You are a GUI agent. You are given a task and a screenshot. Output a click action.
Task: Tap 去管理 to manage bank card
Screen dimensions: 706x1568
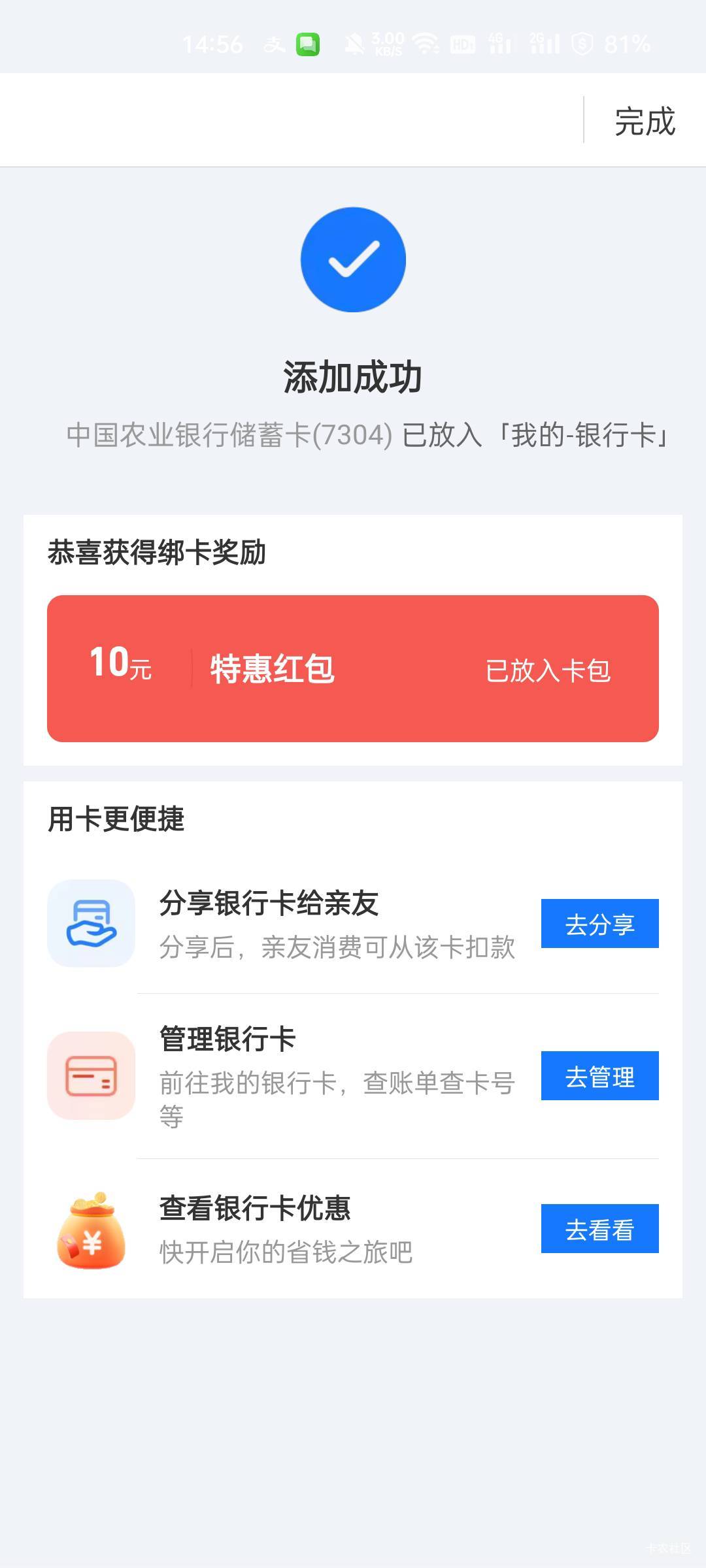pos(599,1075)
